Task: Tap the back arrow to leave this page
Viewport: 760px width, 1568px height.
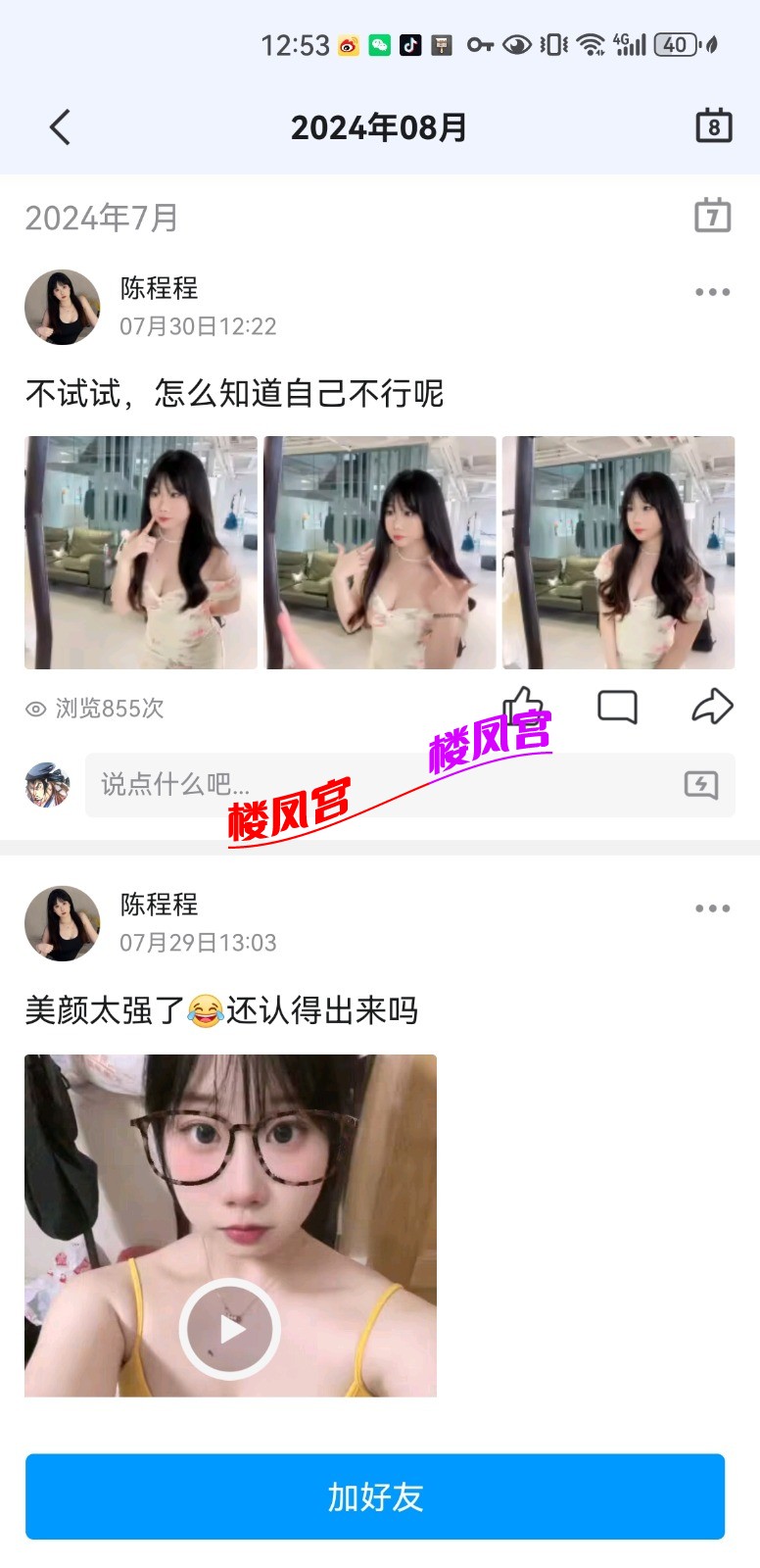Action: tap(60, 126)
